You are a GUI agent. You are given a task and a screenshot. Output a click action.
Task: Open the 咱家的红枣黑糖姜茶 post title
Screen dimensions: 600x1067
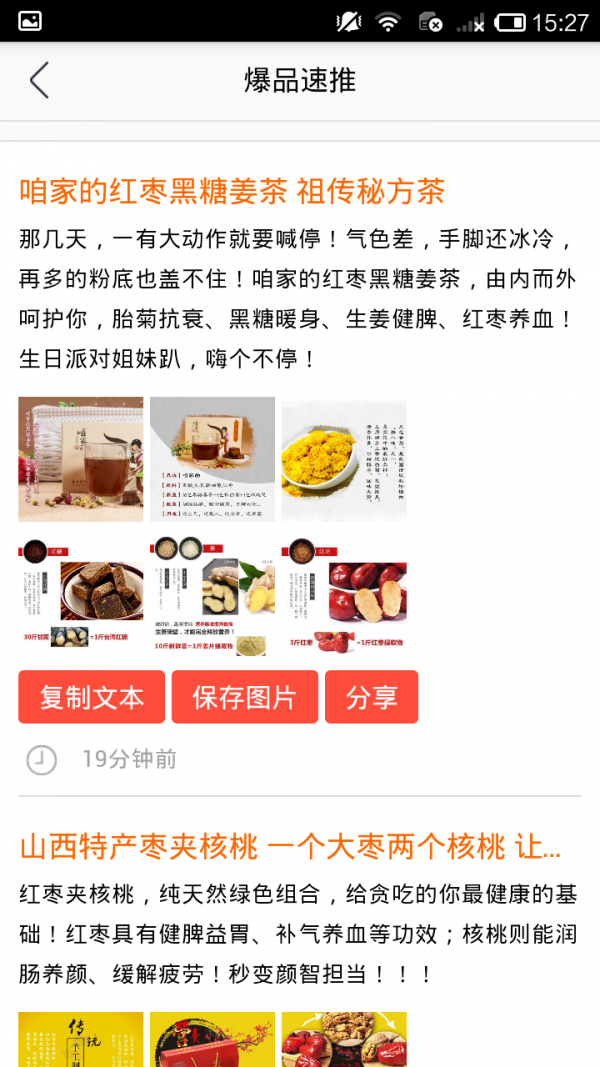(x=232, y=191)
